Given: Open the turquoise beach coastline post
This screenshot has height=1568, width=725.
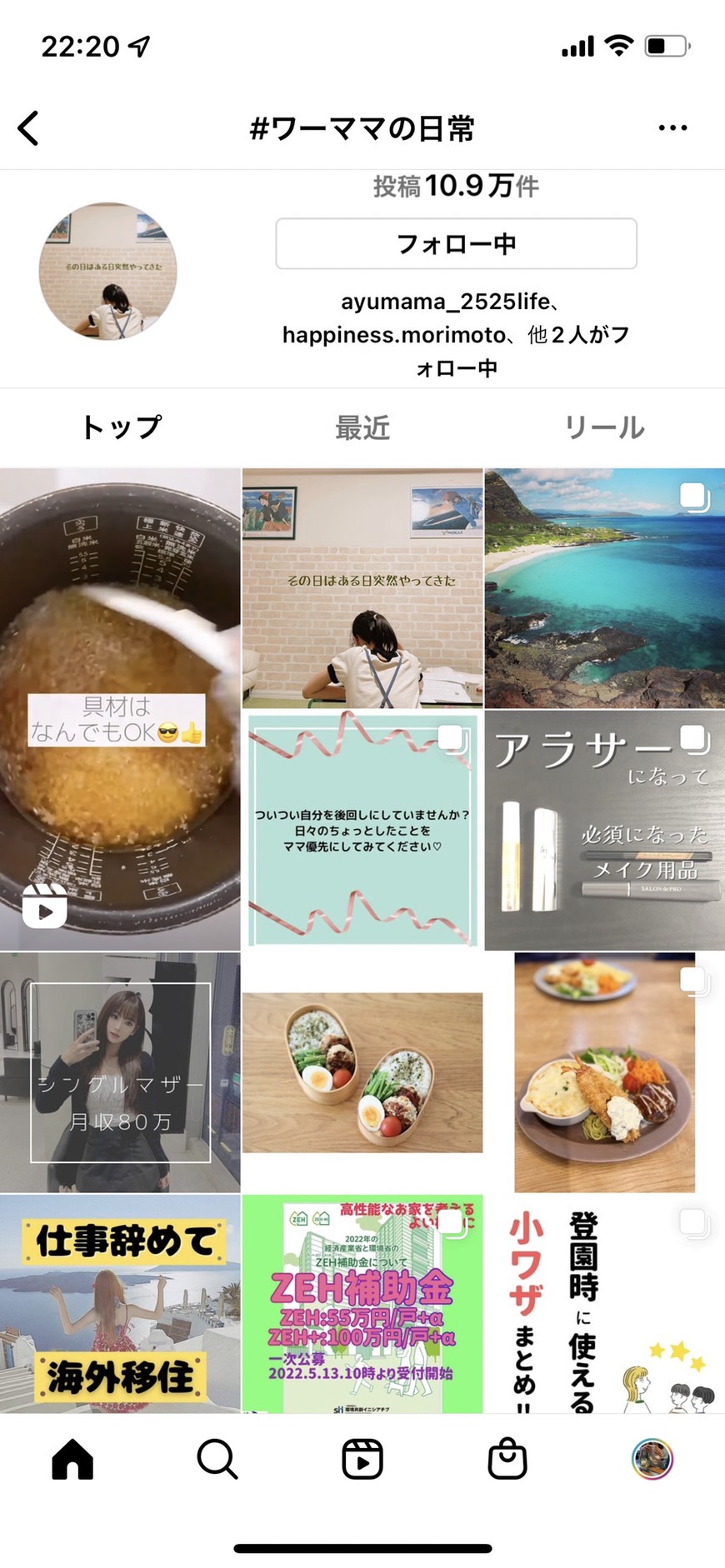Looking at the screenshot, I should [x=605, y=588].
